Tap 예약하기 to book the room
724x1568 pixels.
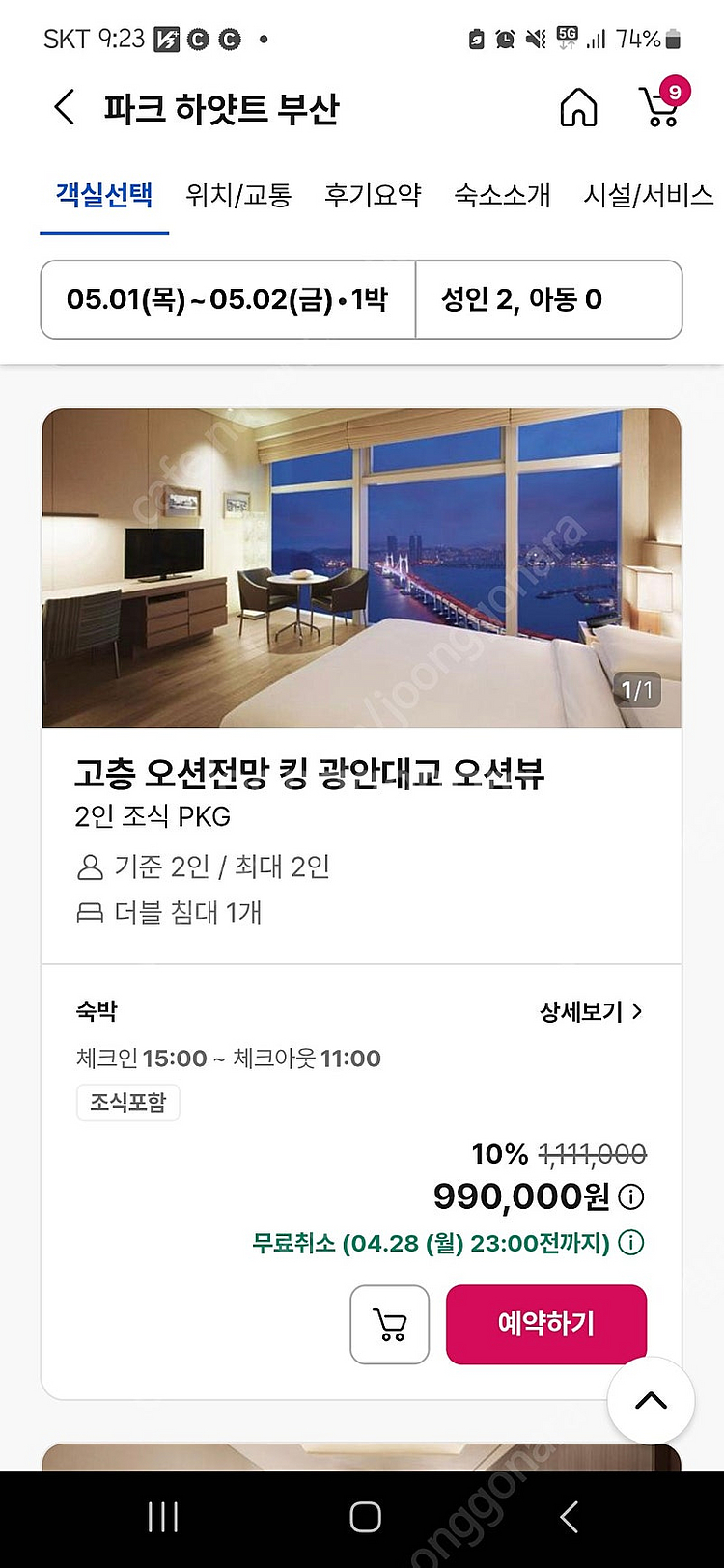(545, 1324)
